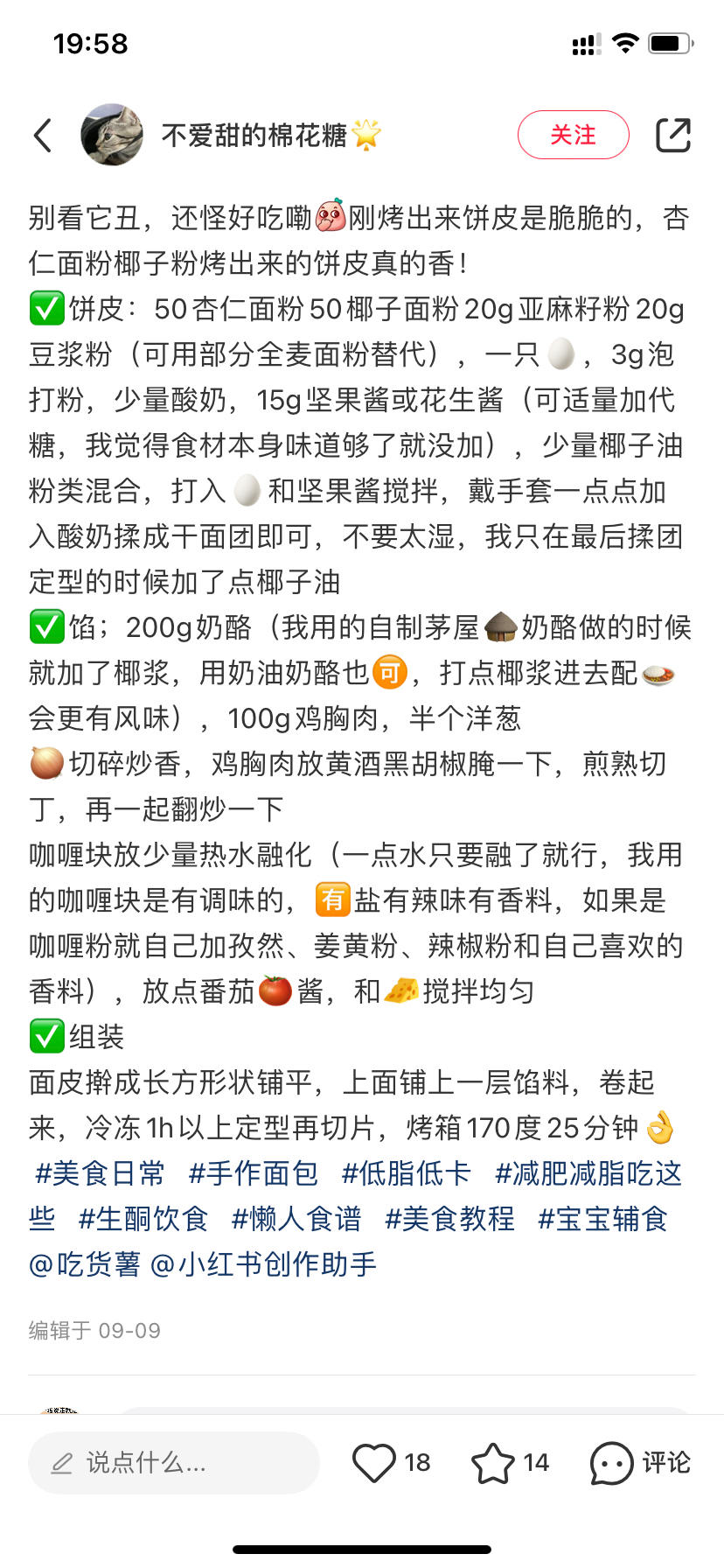Viewport: 724px width, 1568px height.
Task: Open the #美食日常 hashtag
Action: (x=100, y=1173)
